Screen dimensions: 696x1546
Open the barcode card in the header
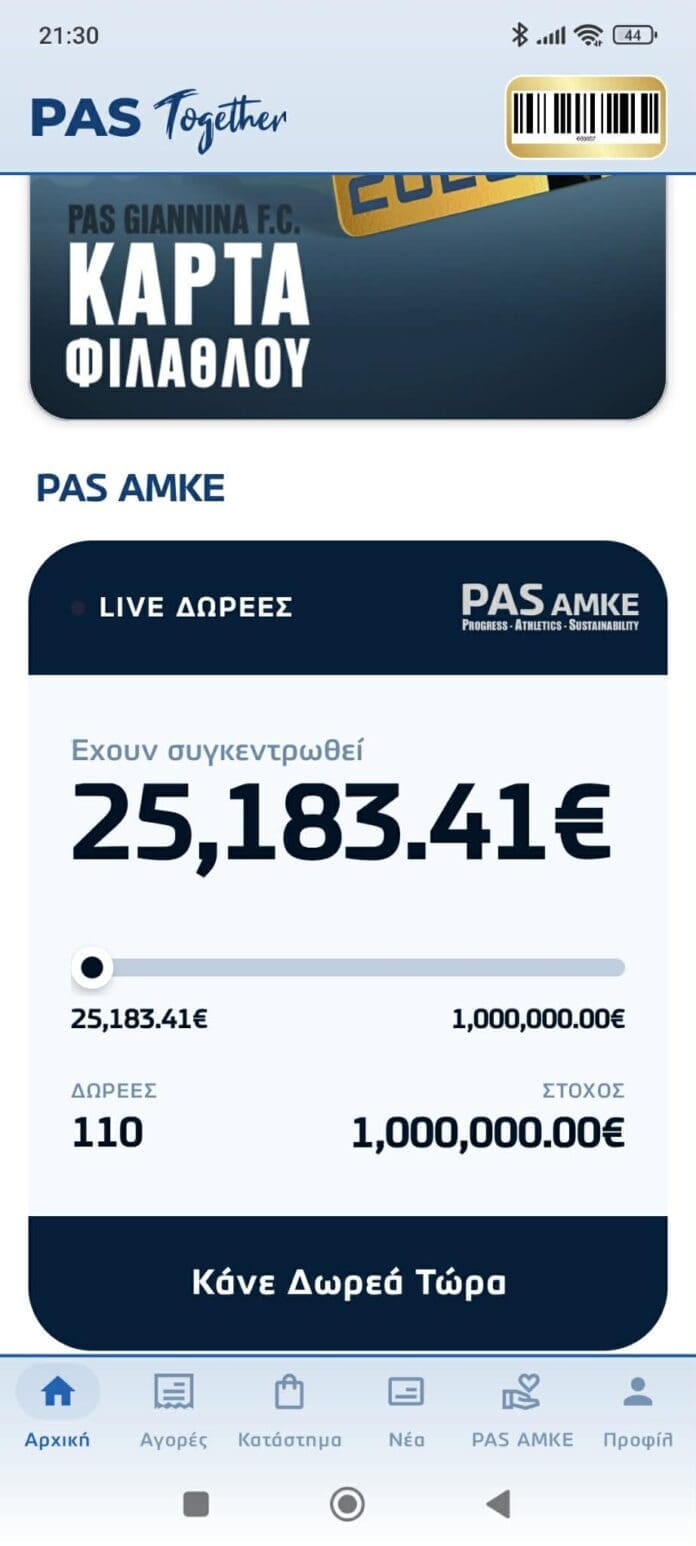[585, 117]
